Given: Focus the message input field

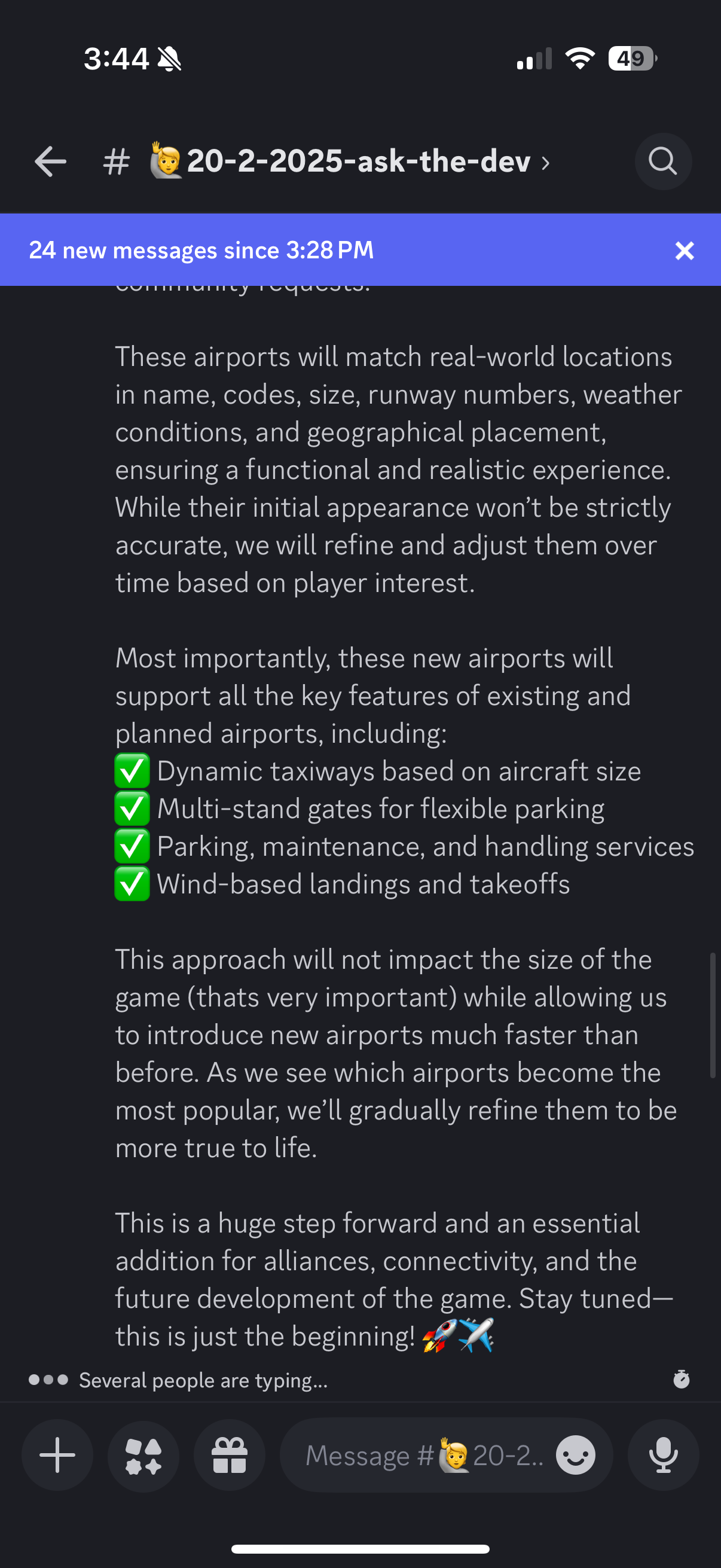Looking at the screenshot, I should click(x=426, y=1456).
